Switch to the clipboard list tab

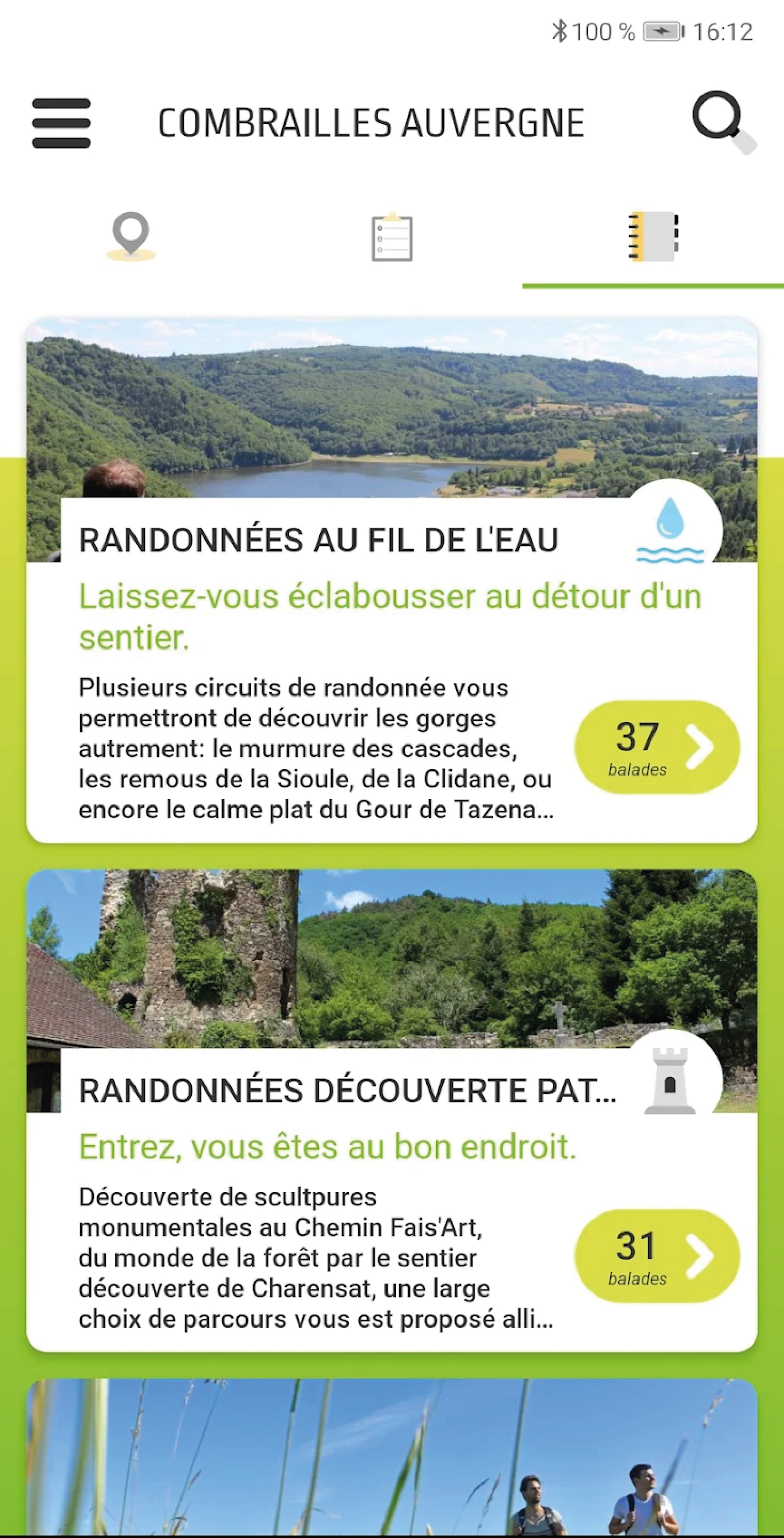click(392, 237)
